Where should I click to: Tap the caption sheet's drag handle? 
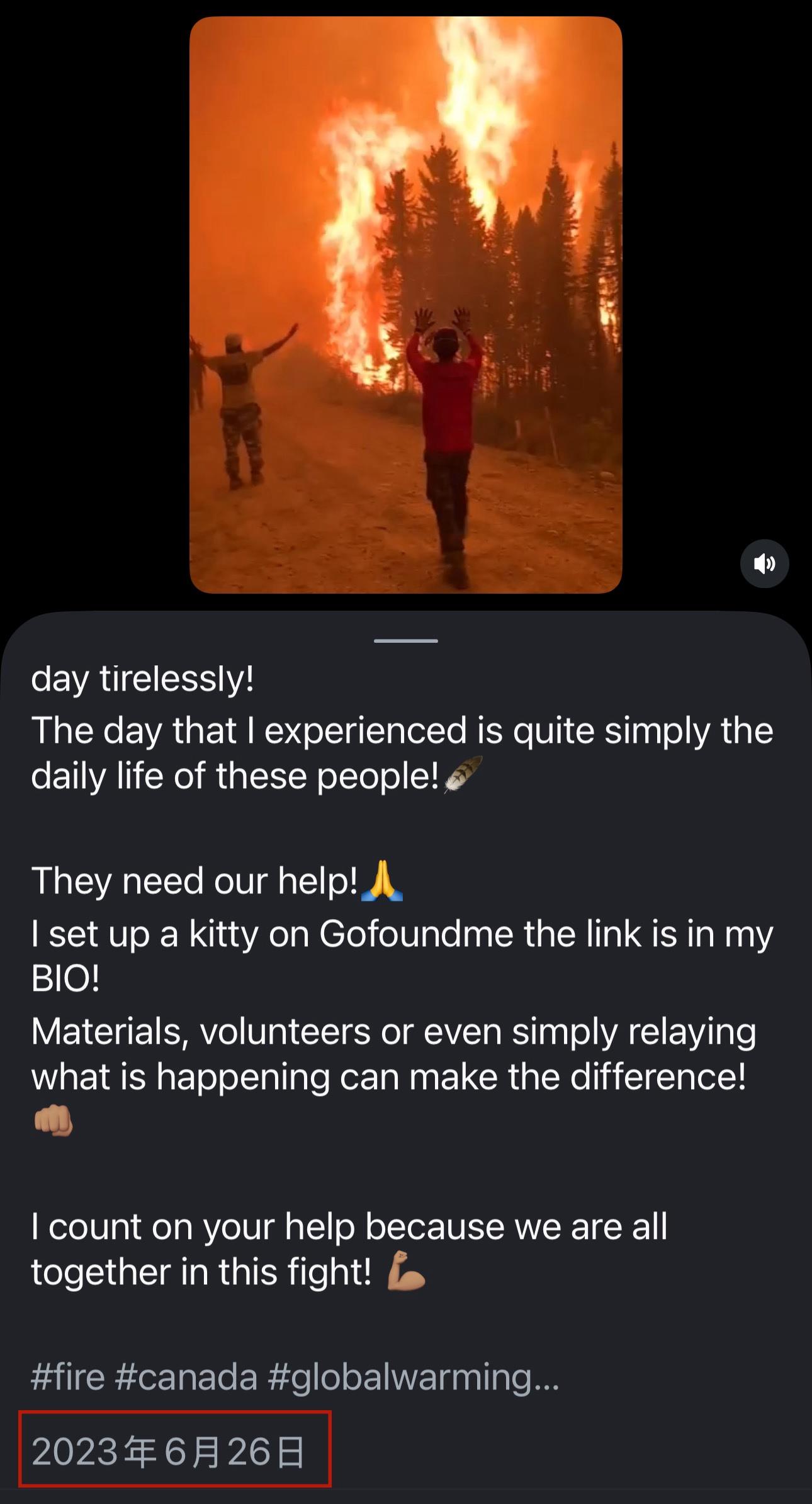[x=406, y=641]
